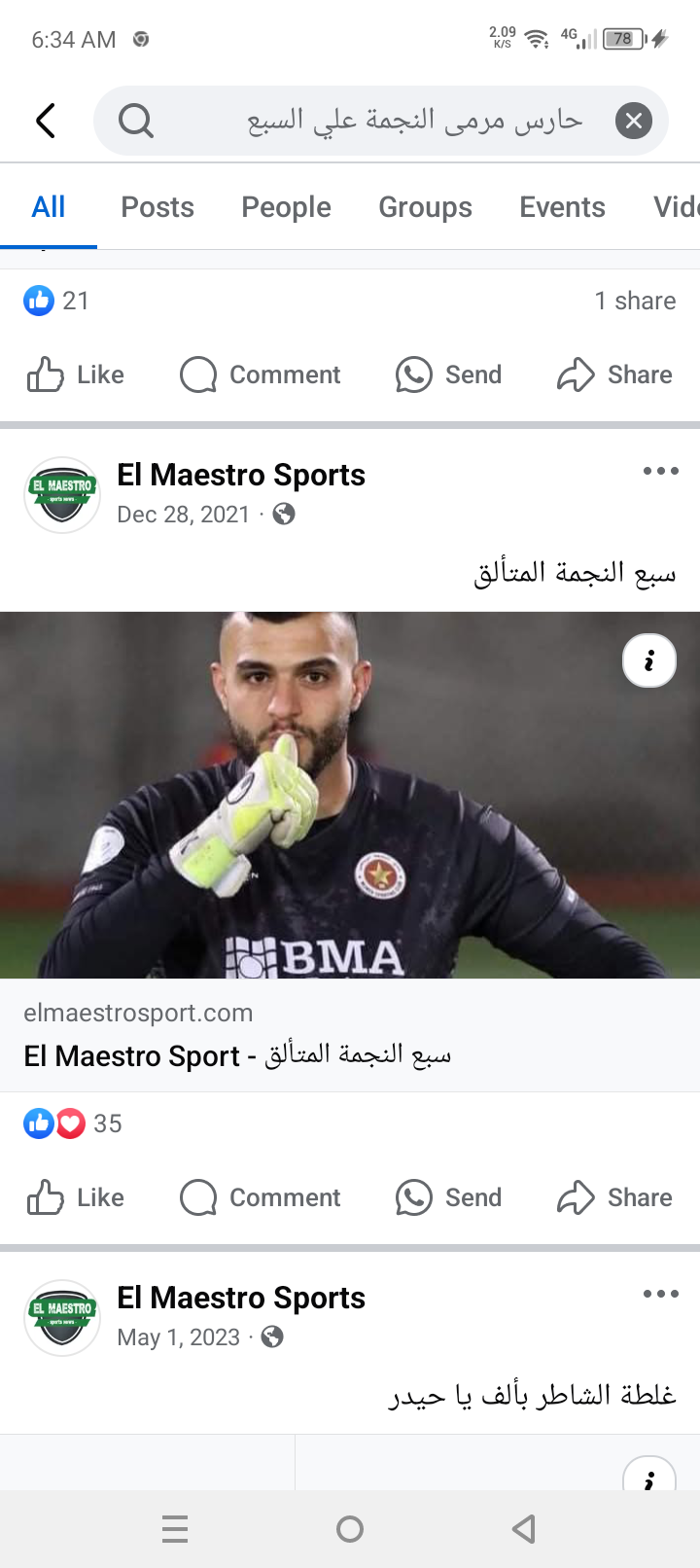The width and height of the screenshot is (700, 1568).
Task: Switch to the Groups tab
Action: tap(425, 207)
